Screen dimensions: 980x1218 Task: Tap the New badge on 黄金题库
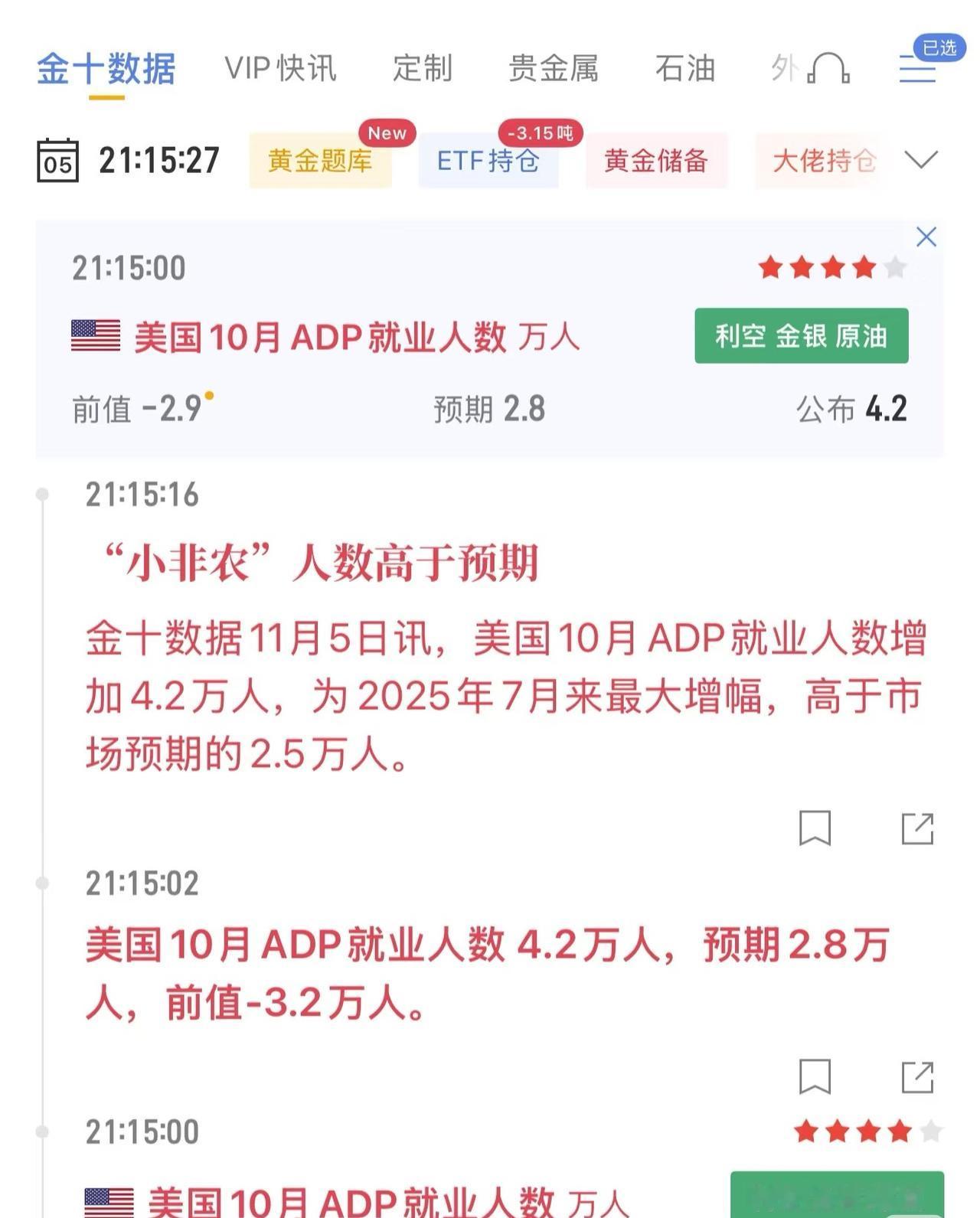click(387, 132)
